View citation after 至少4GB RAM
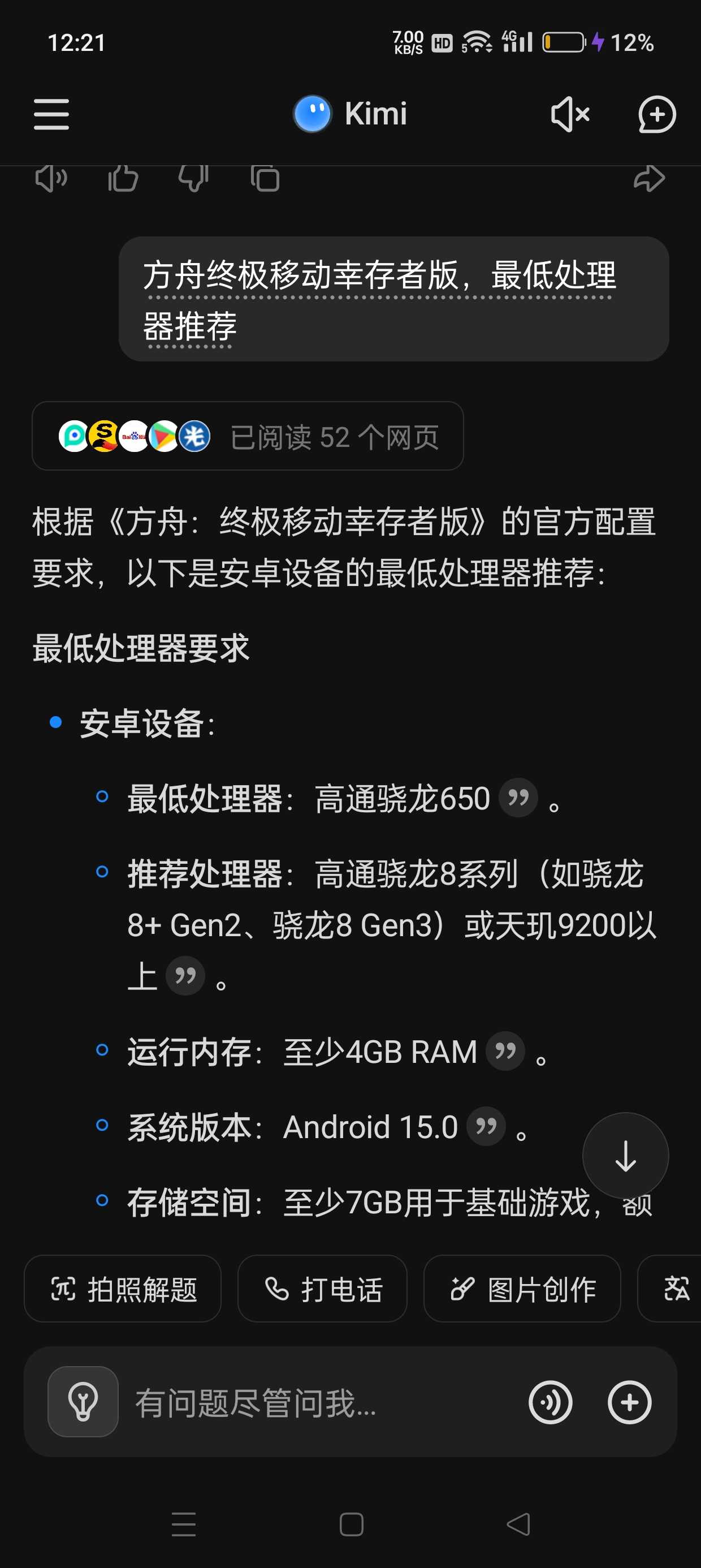Viewport: 701px width, 1568px height. coord(505,1050)
